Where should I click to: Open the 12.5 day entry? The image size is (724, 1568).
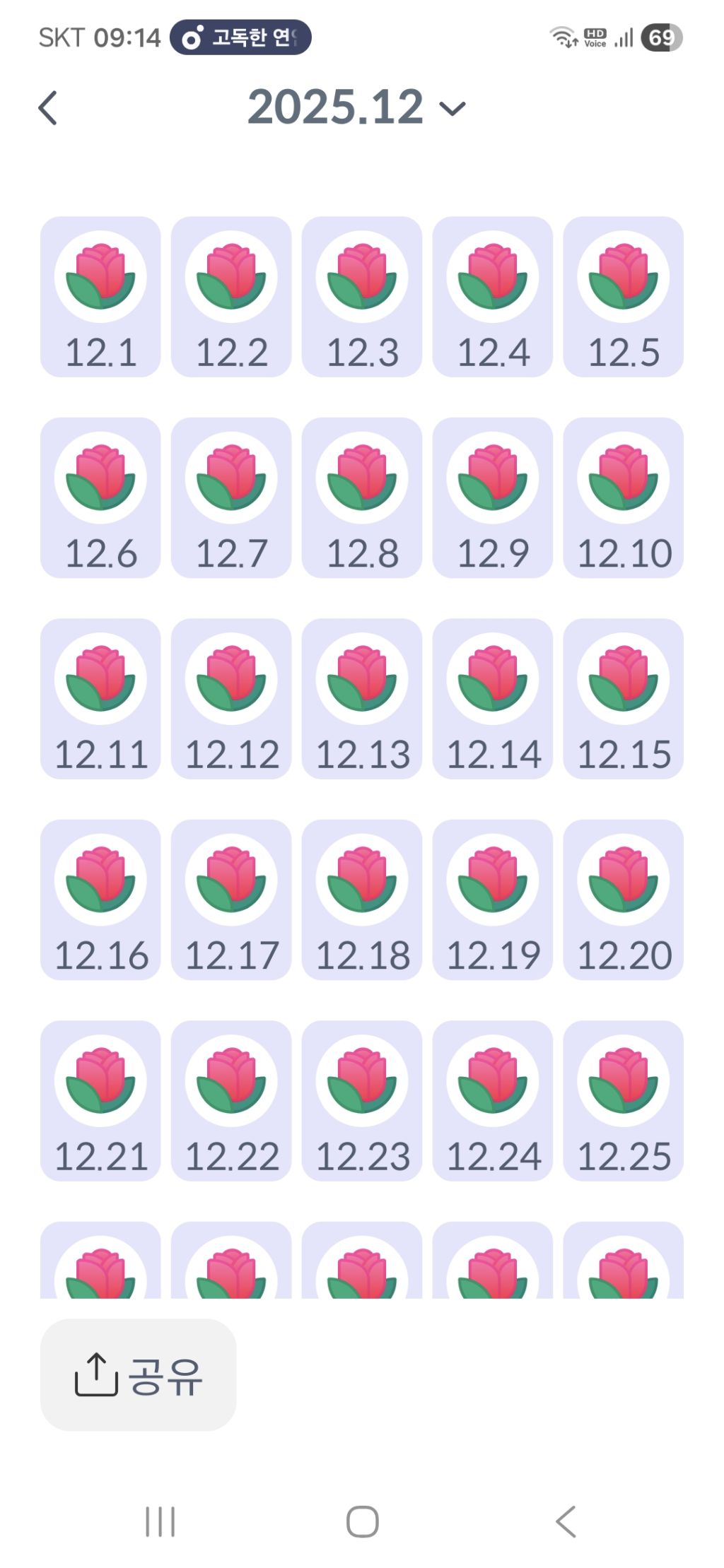623,297
